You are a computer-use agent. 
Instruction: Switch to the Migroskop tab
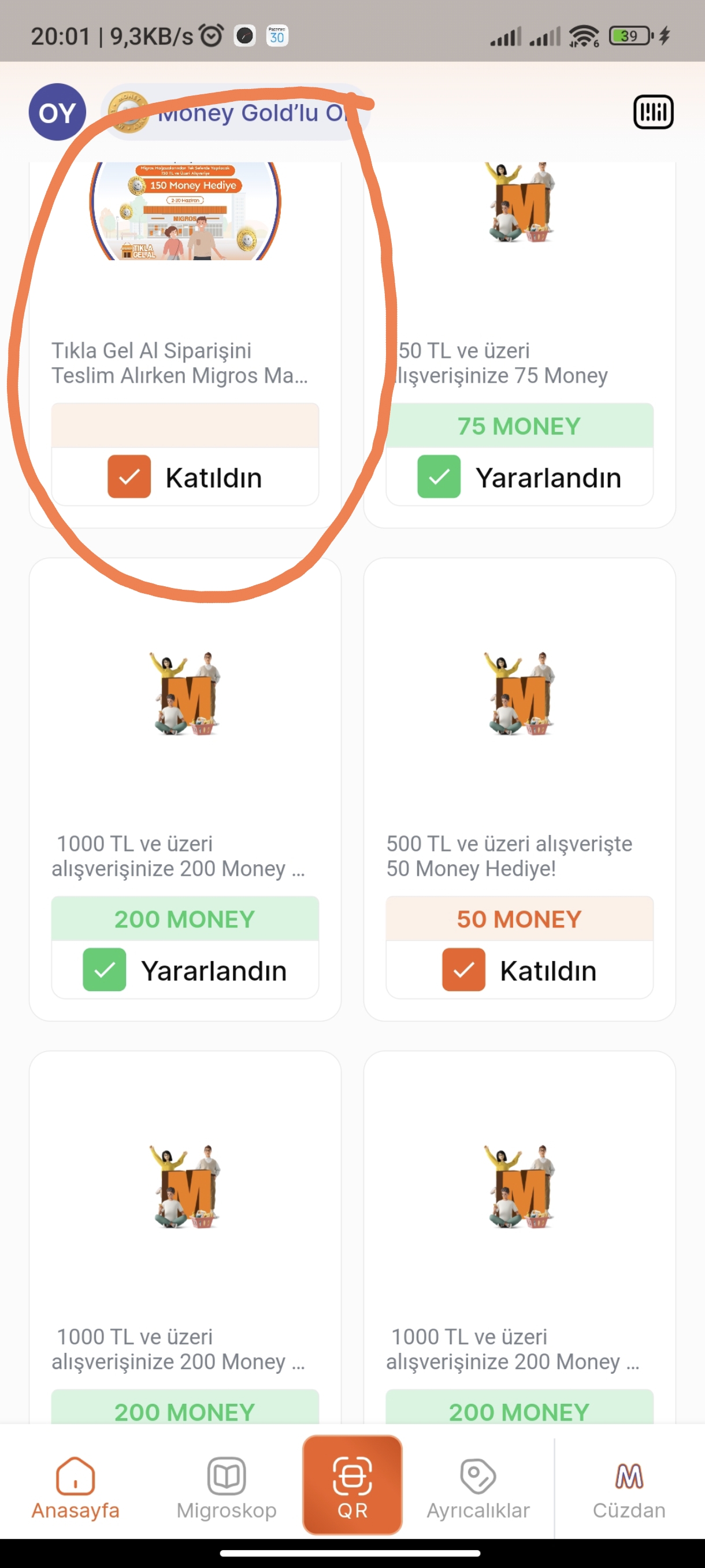coord(227,1488)
